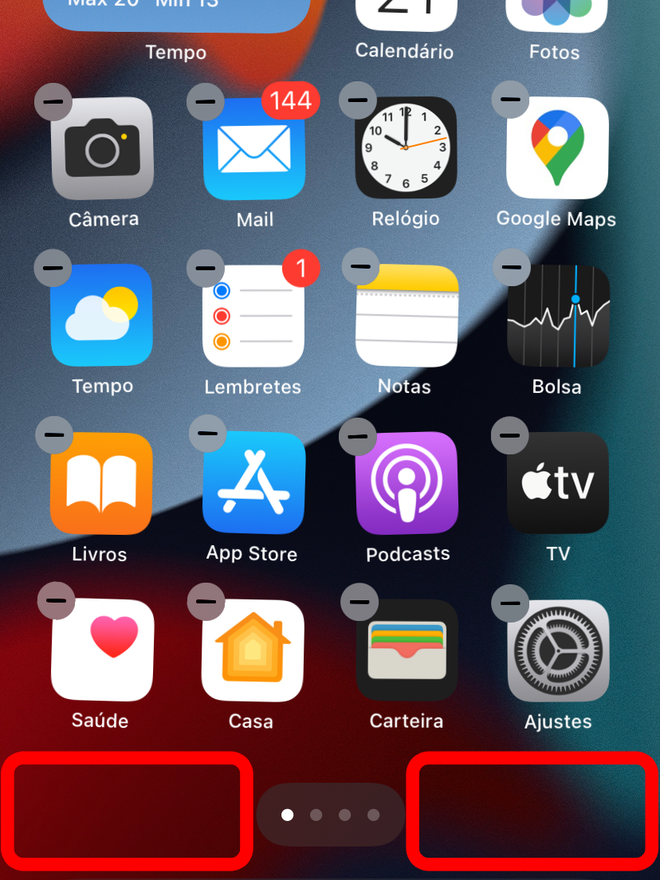Remove the Casa app via minus badge

pyautogui.click(x=207, y=600)
